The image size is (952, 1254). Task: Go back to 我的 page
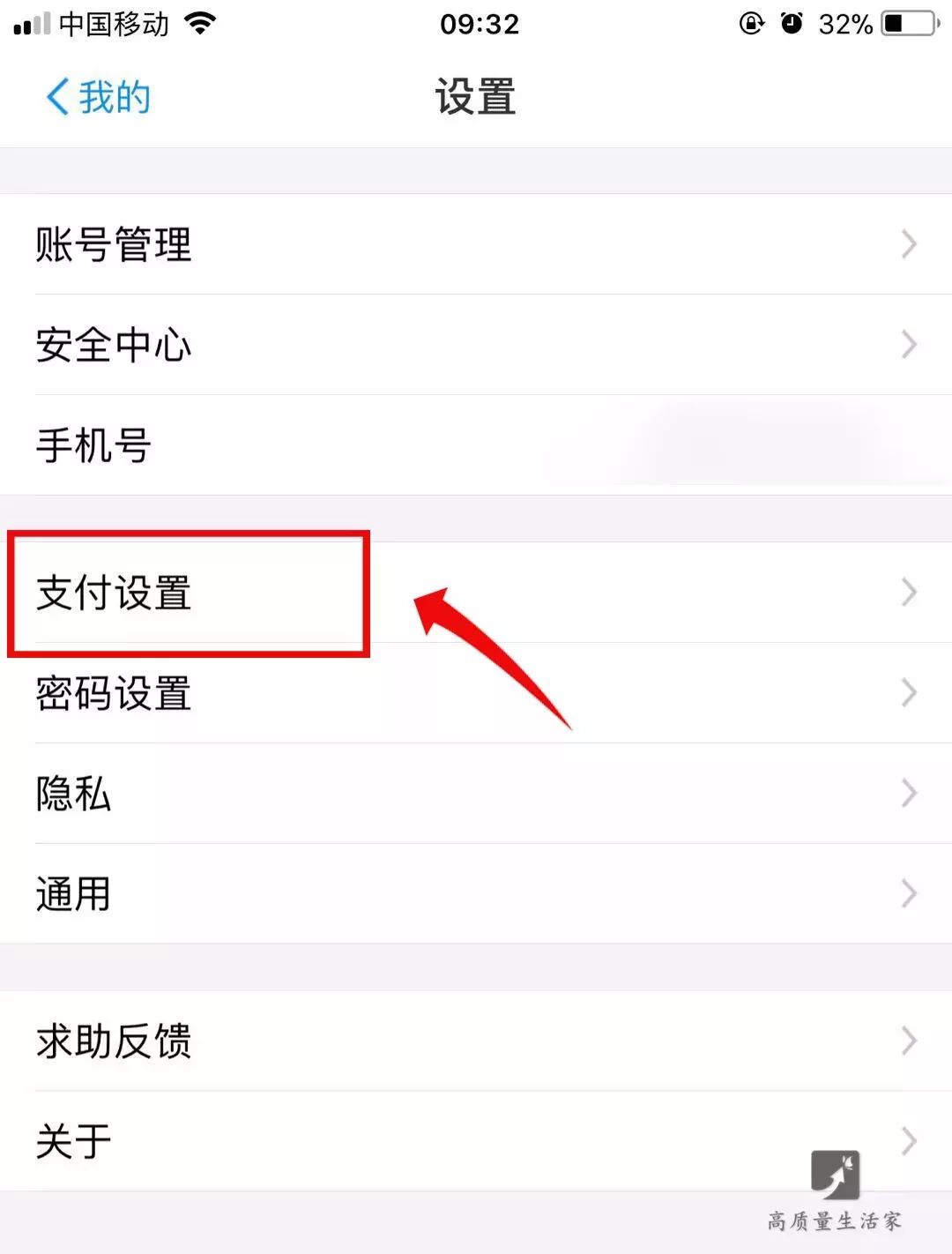(98, 97)
